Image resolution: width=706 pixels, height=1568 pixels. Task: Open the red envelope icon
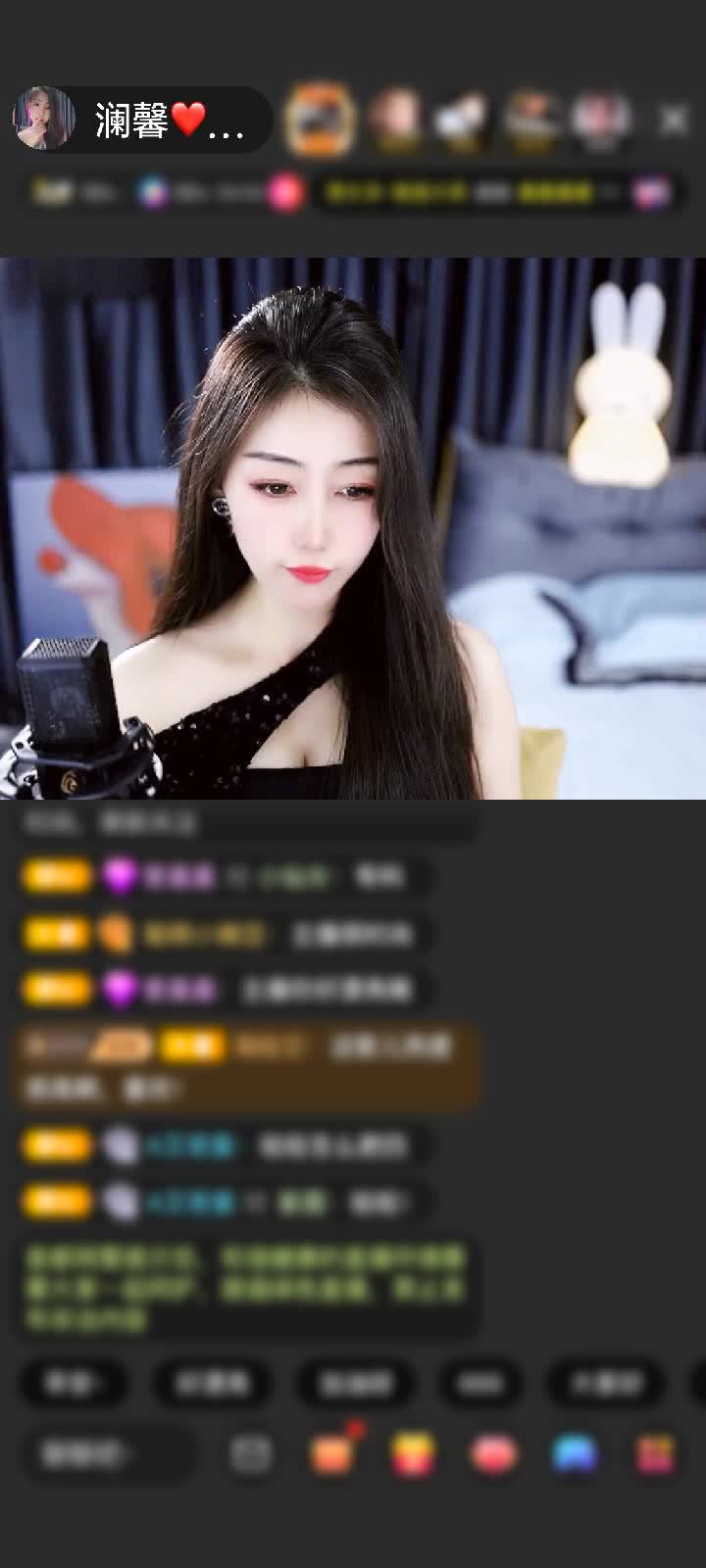[x=414, y=1455]
